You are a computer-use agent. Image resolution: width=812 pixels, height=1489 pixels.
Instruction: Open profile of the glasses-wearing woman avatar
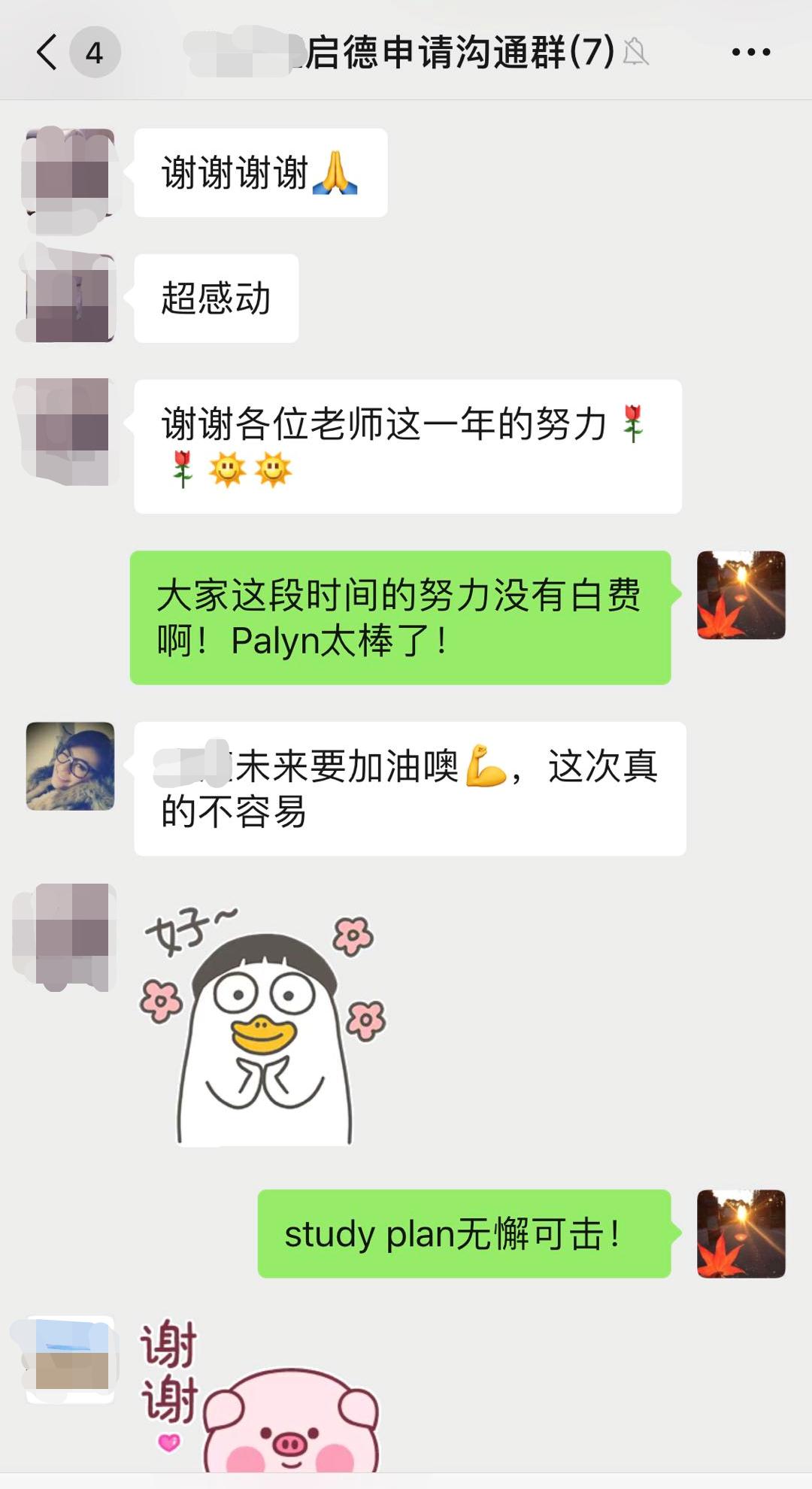(x=70, y=766)
